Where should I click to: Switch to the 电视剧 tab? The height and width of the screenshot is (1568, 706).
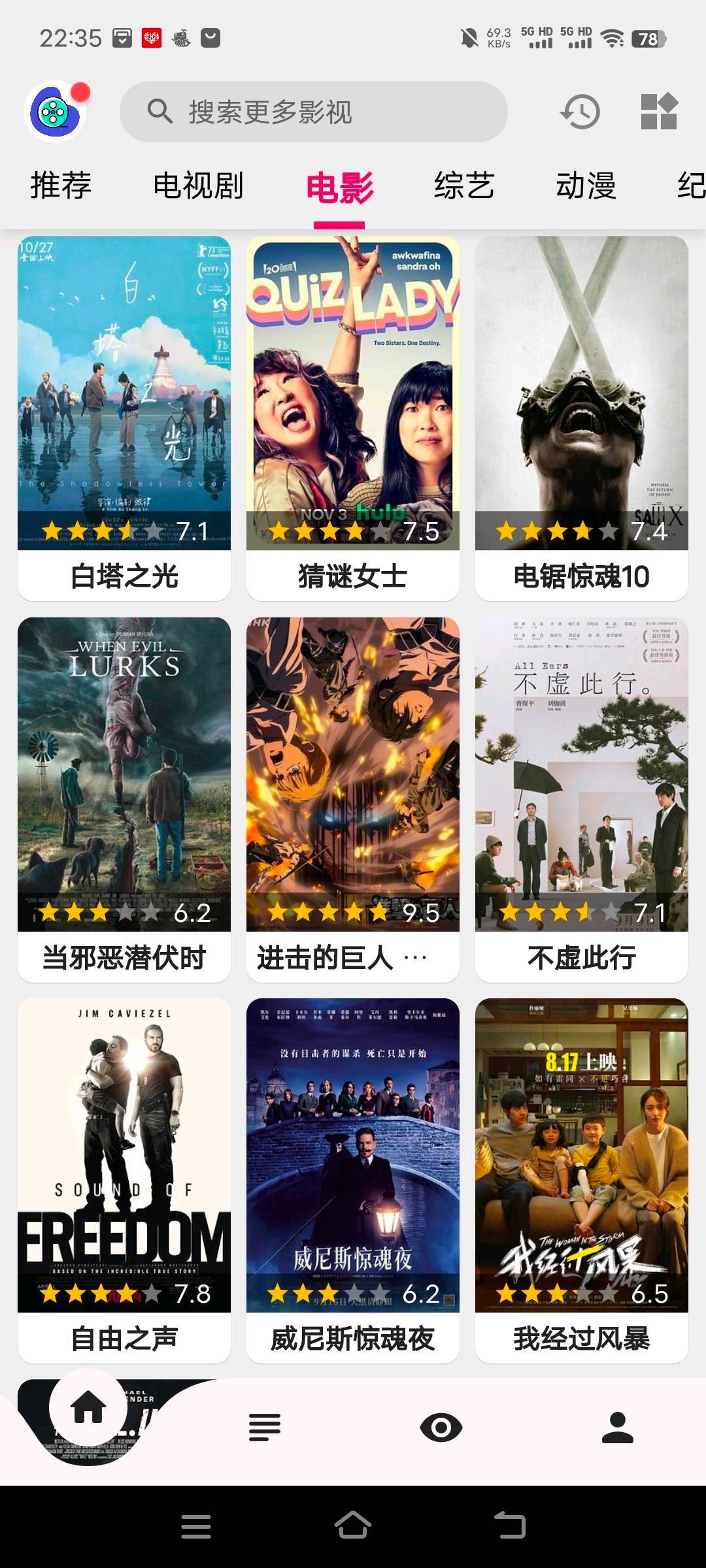click(x=198, y=186)
